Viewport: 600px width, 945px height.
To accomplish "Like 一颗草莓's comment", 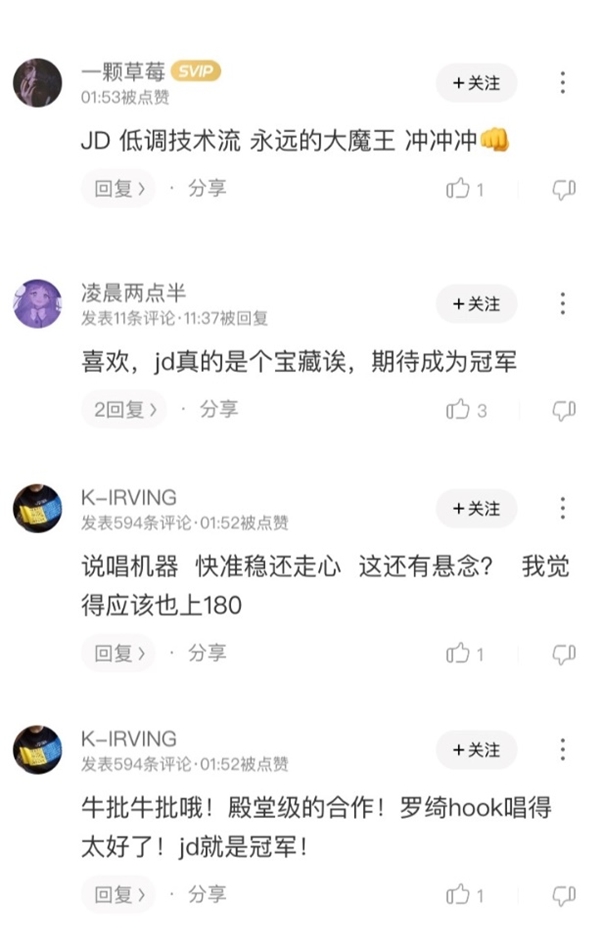I will 458,189.
